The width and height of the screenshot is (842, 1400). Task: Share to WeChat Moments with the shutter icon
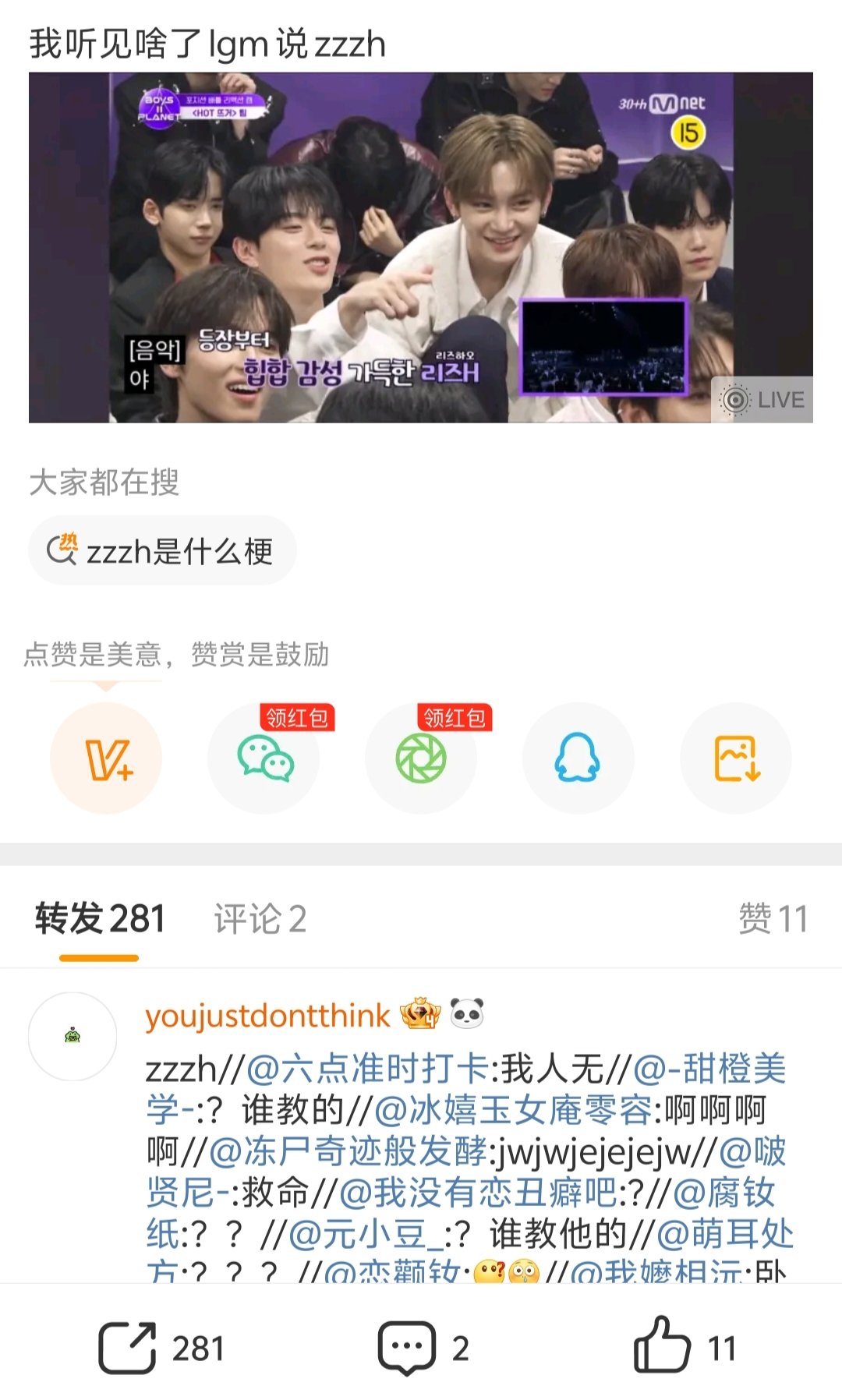[421, 758]
